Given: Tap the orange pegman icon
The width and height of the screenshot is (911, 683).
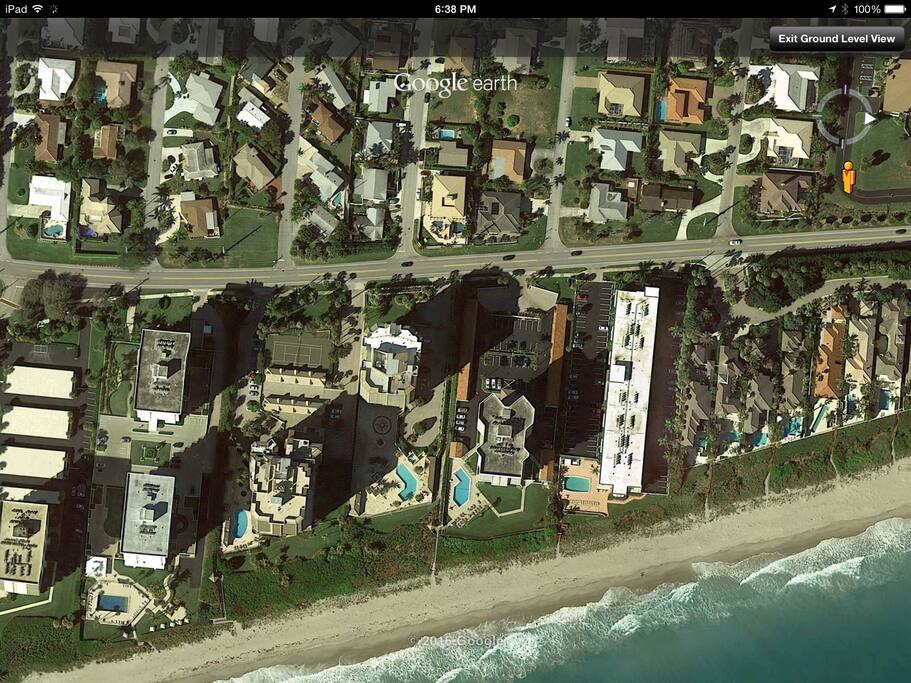Looking at the screenshot, I should tap(848, 177).
